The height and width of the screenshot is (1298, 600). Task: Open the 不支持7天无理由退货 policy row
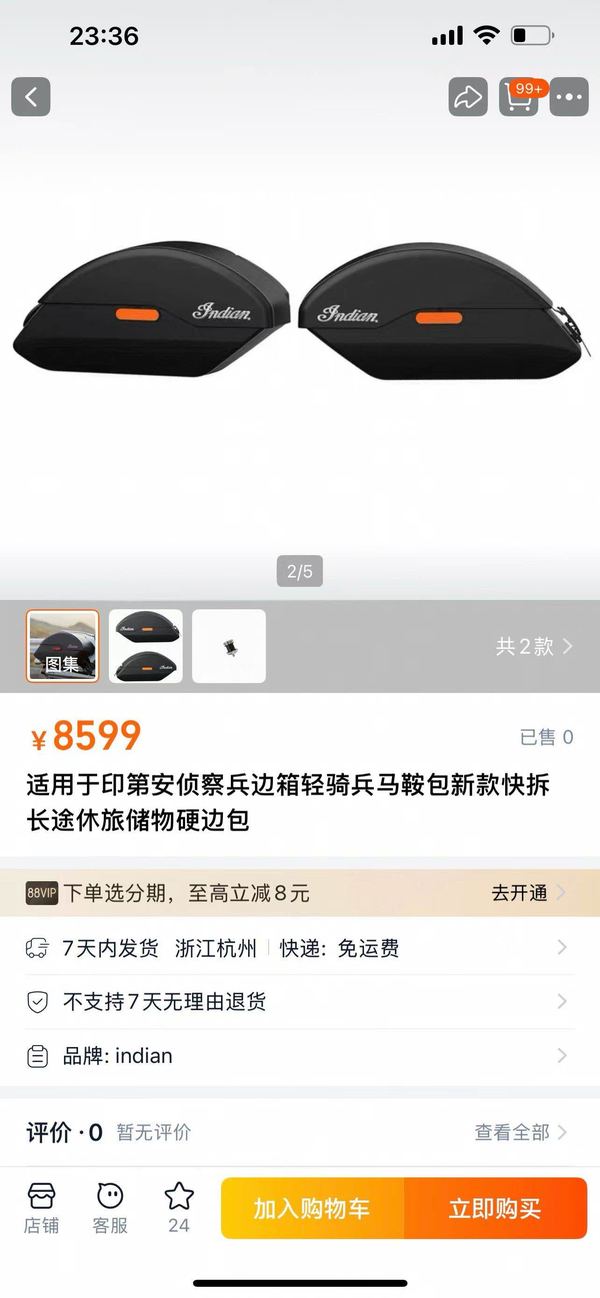tap(300, 1001)
